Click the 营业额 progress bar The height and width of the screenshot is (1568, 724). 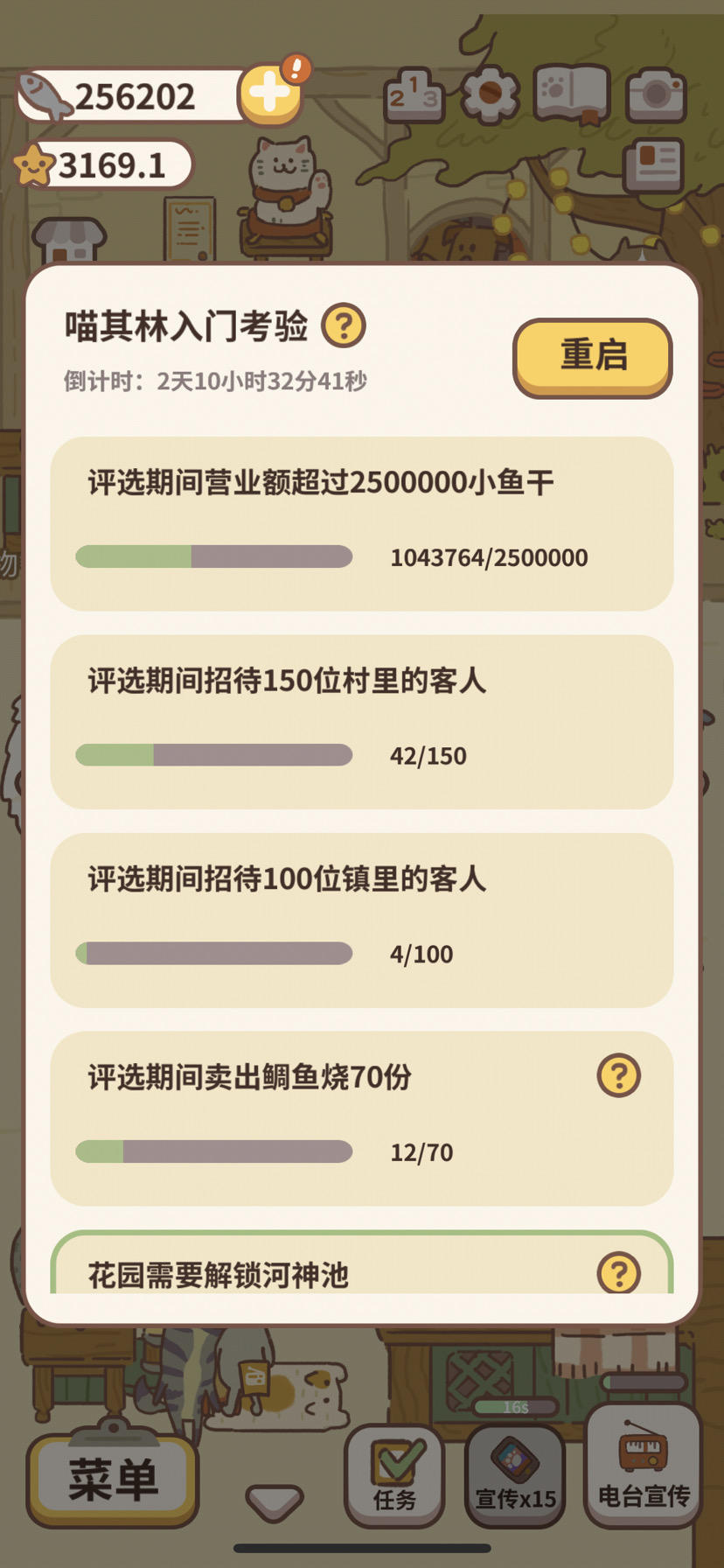click(213, 556)
